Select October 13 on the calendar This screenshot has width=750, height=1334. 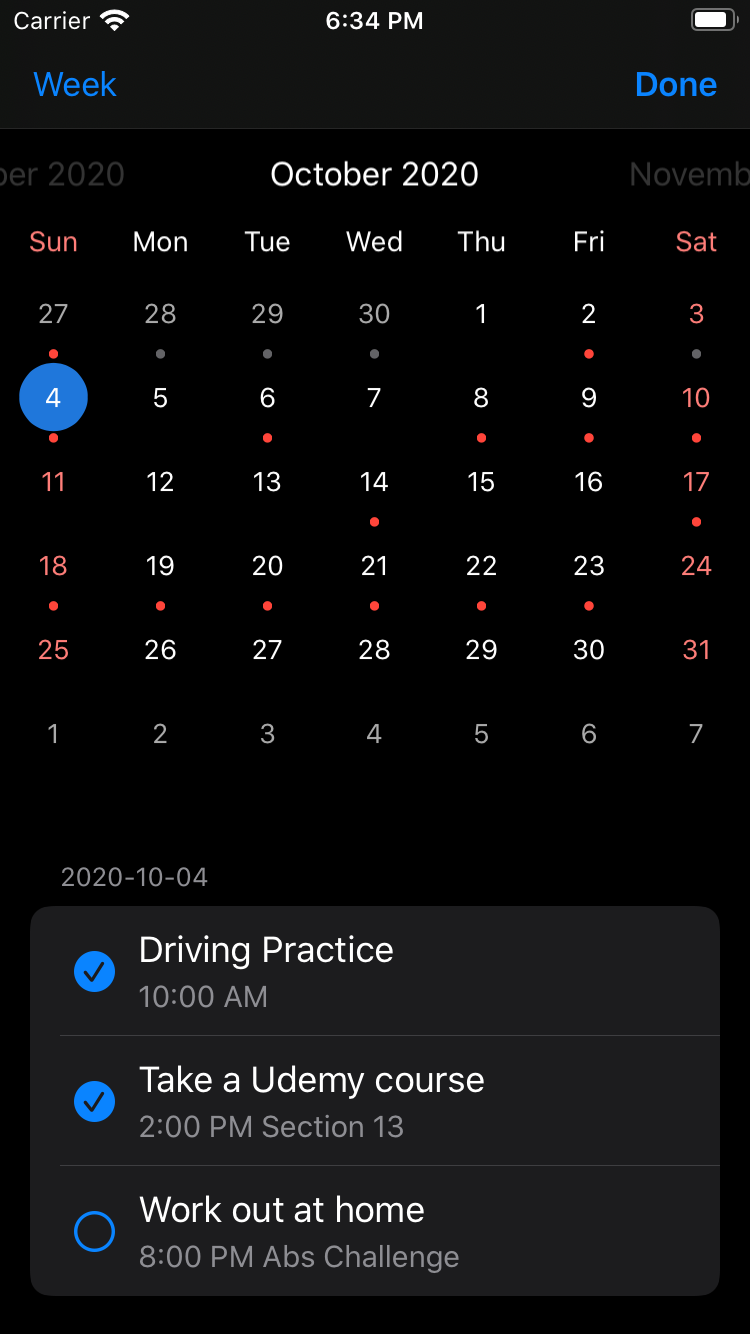pyautogui.click(x=267, y=482)
